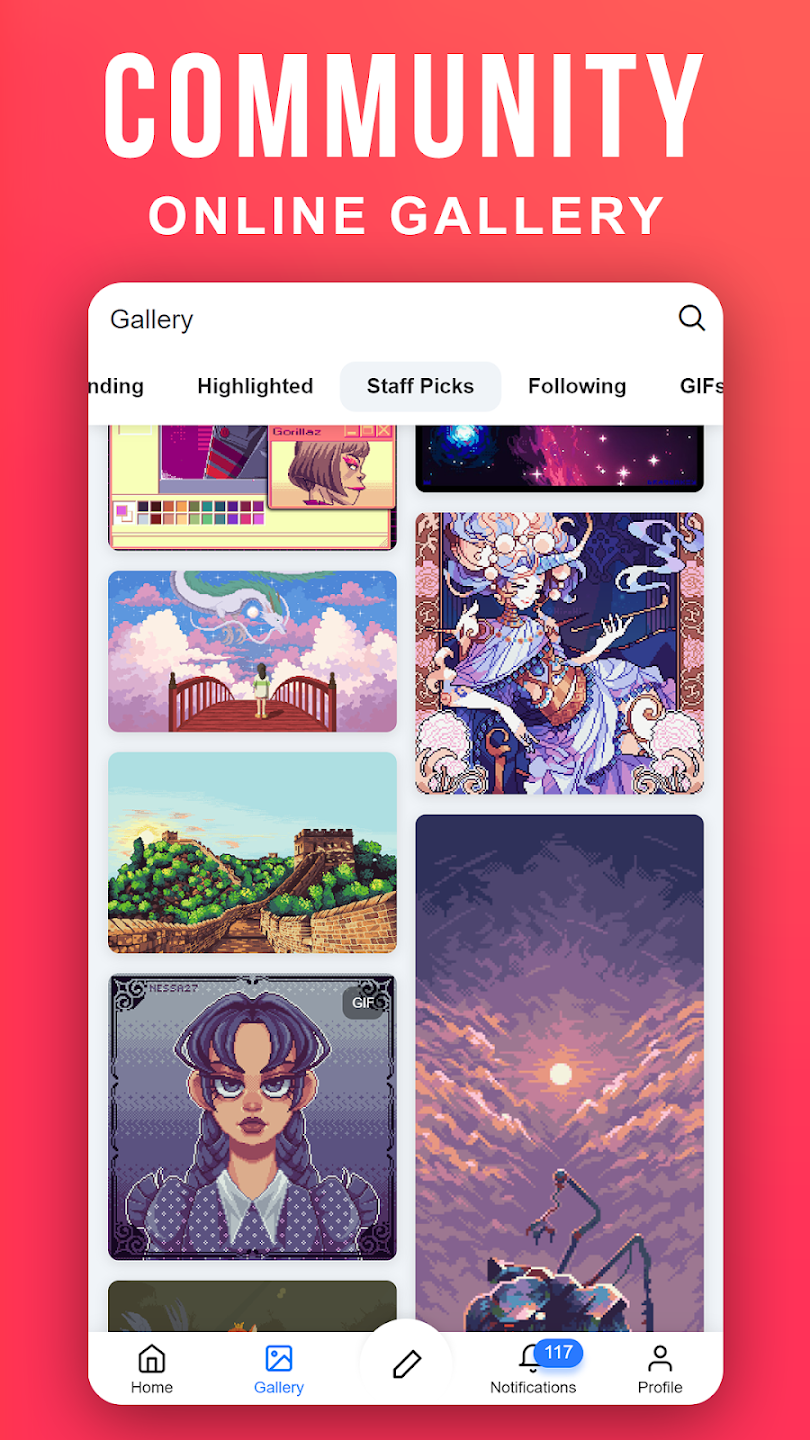Open the galaxy nebula artwork
Screen dimensions: 810x1440
click(558, 455)
